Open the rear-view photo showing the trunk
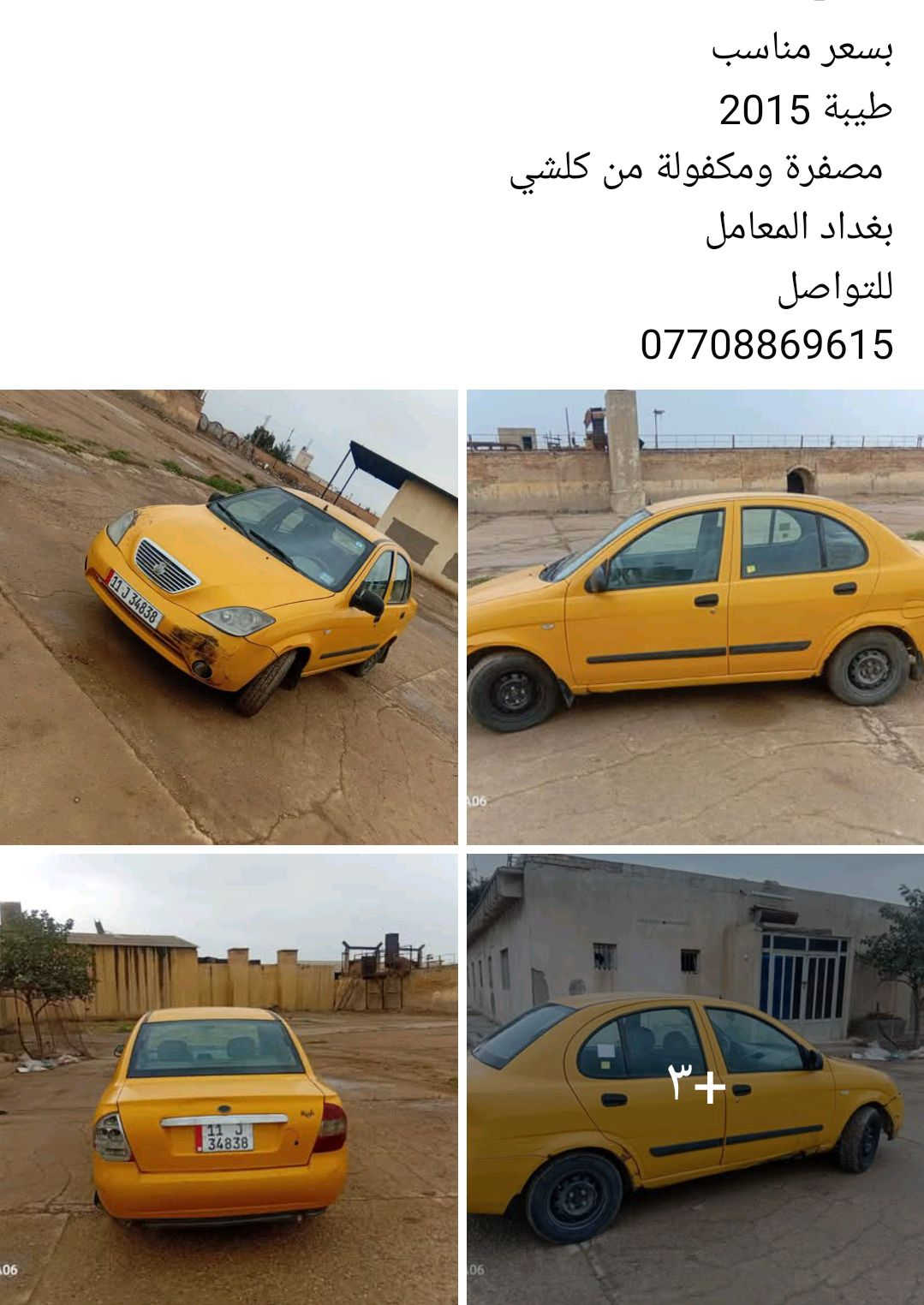This screenshot has width=924, height=1305. point(229,1079)
